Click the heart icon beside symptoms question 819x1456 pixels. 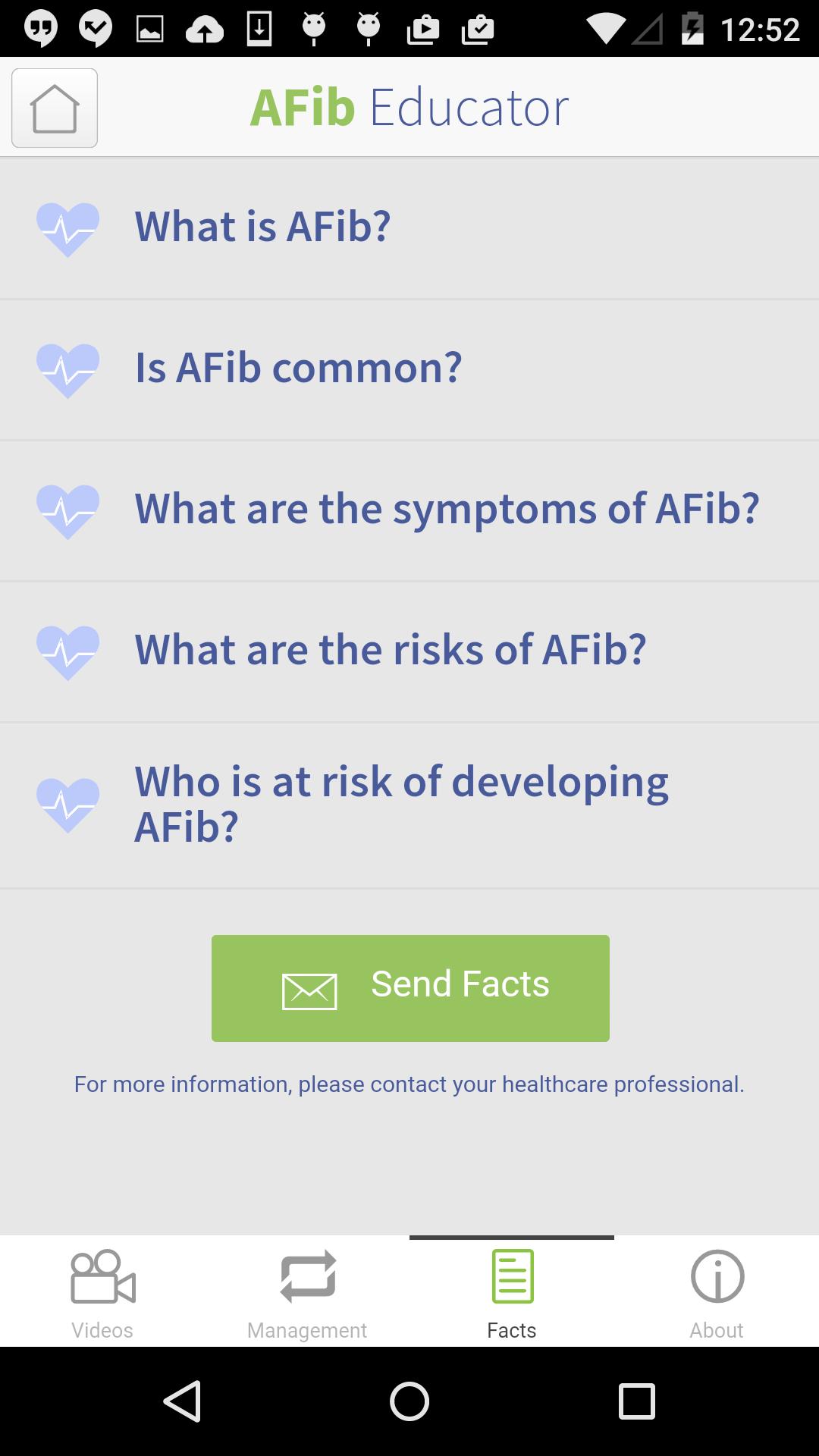click(x=67, y=510)
